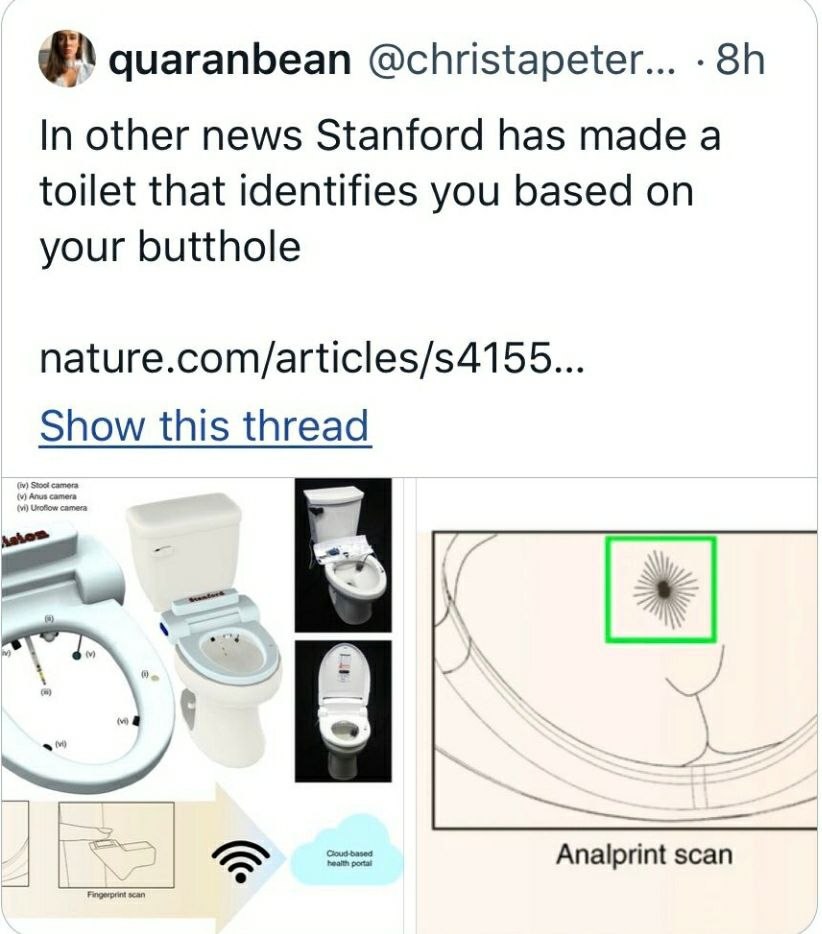
Task: Open the smart toilet diagram image
Action: 204,700
